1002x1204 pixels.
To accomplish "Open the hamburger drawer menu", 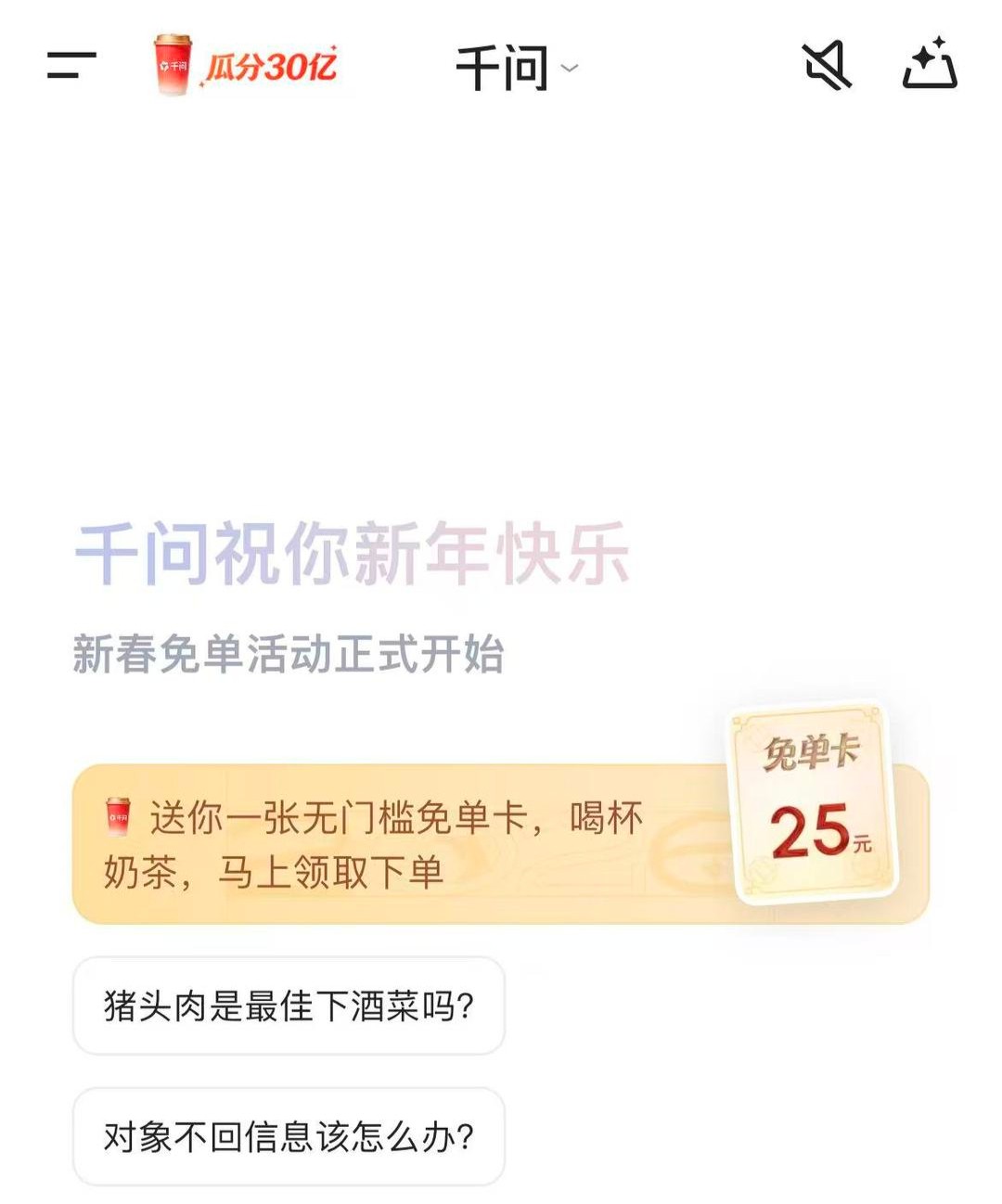I will pyautogui.click(x=71, y=66).
